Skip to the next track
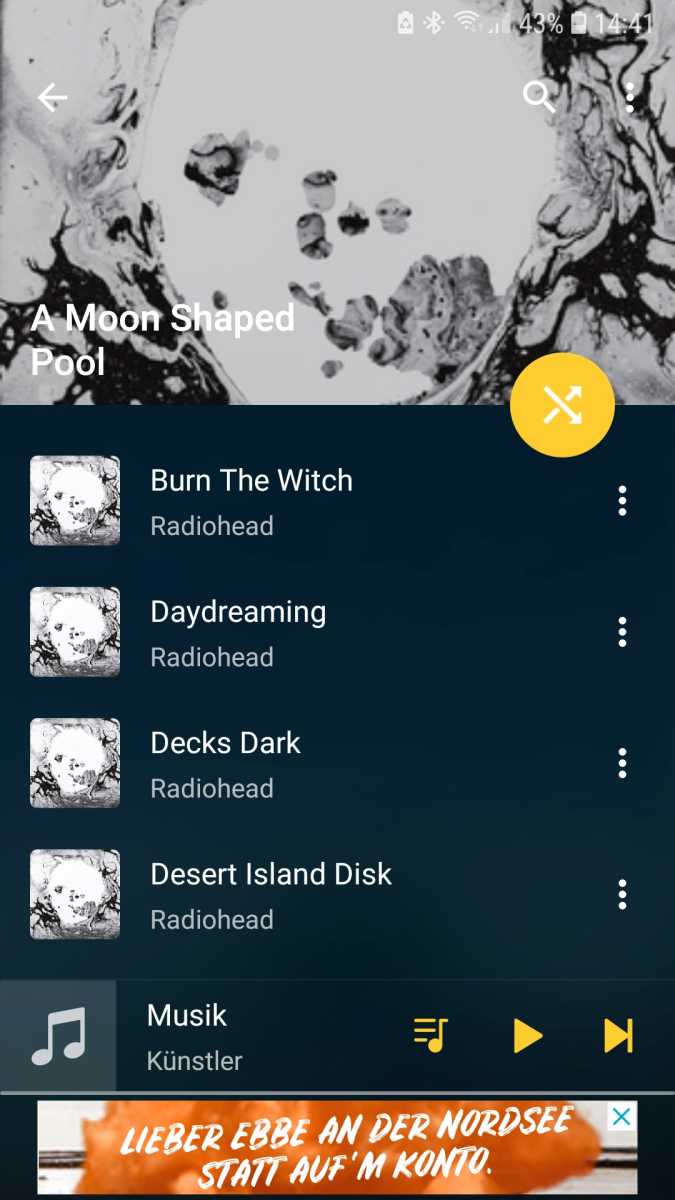The width and height of the screenshot is (675, 1200). pos(618,1036)
